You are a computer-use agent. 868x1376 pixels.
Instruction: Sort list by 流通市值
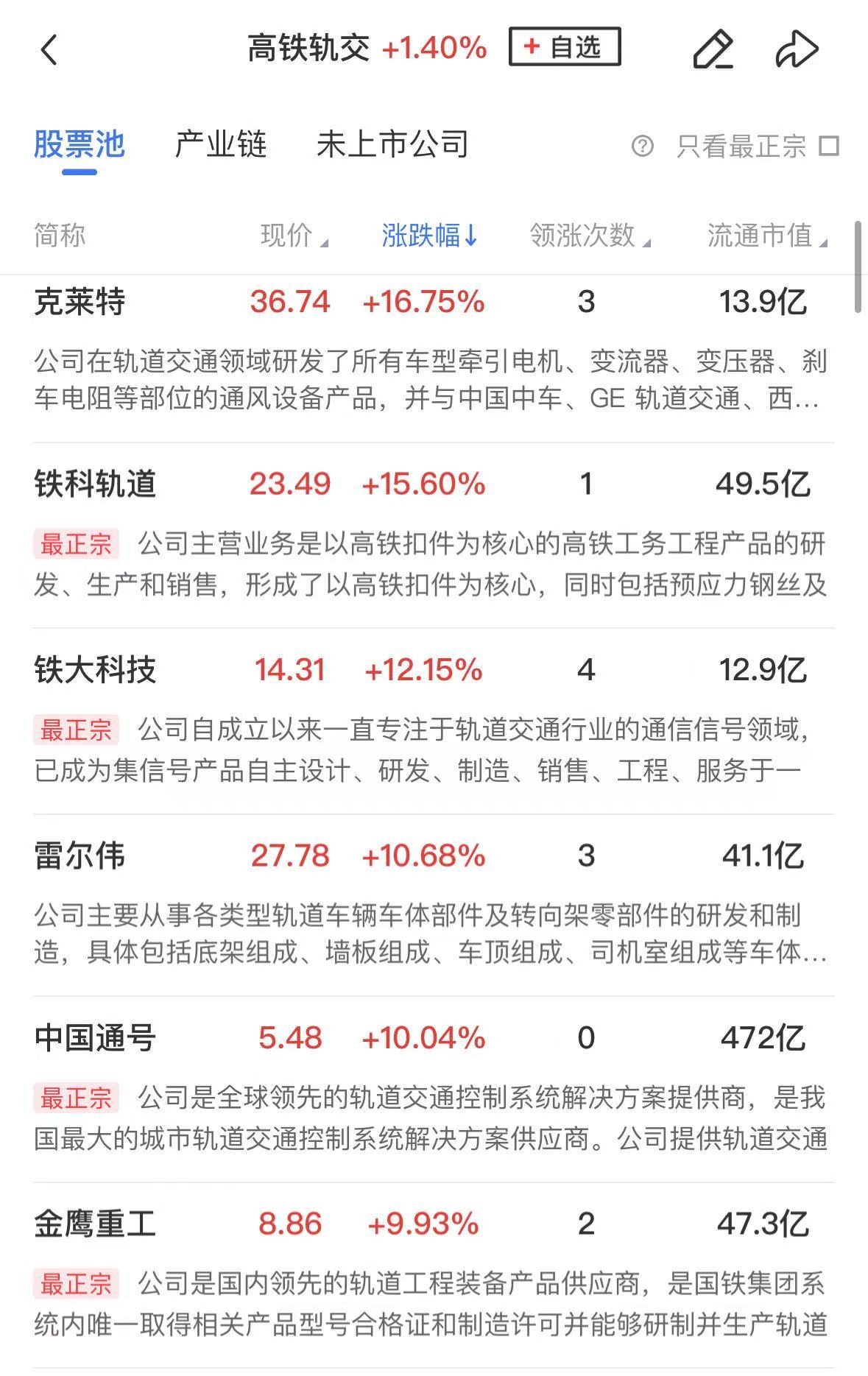pos(766,236)
